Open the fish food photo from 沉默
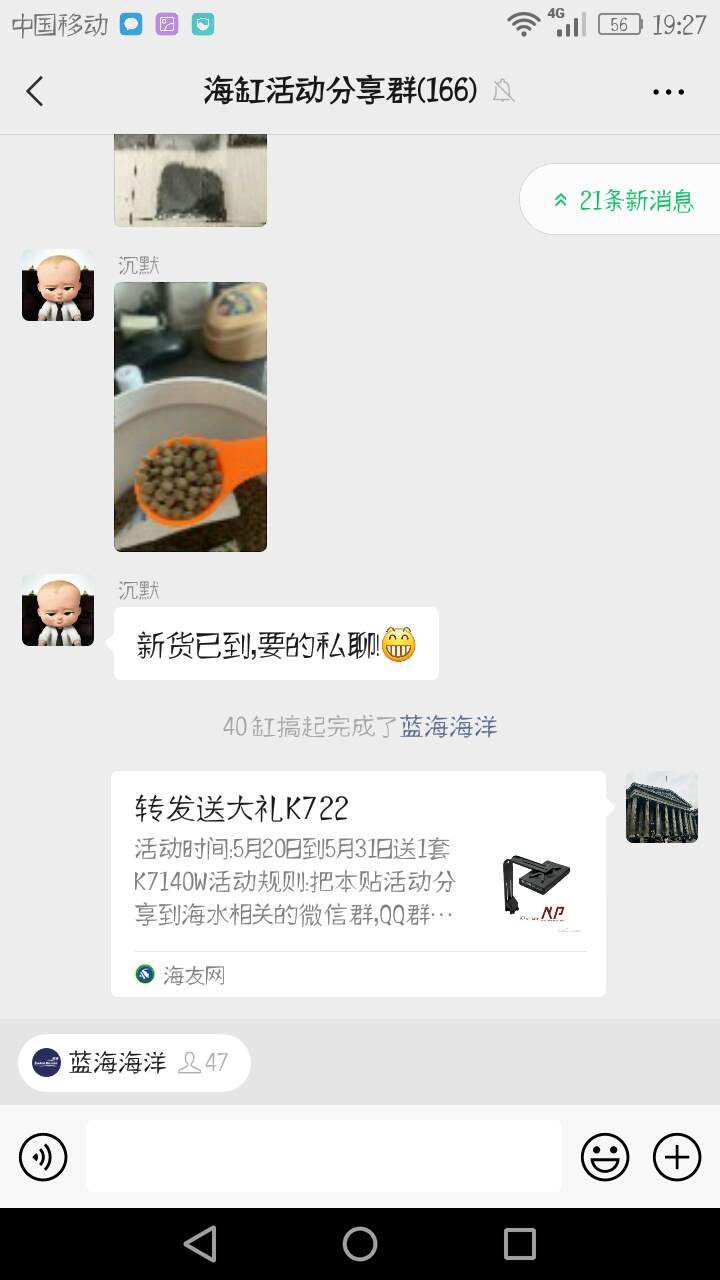 190,416
